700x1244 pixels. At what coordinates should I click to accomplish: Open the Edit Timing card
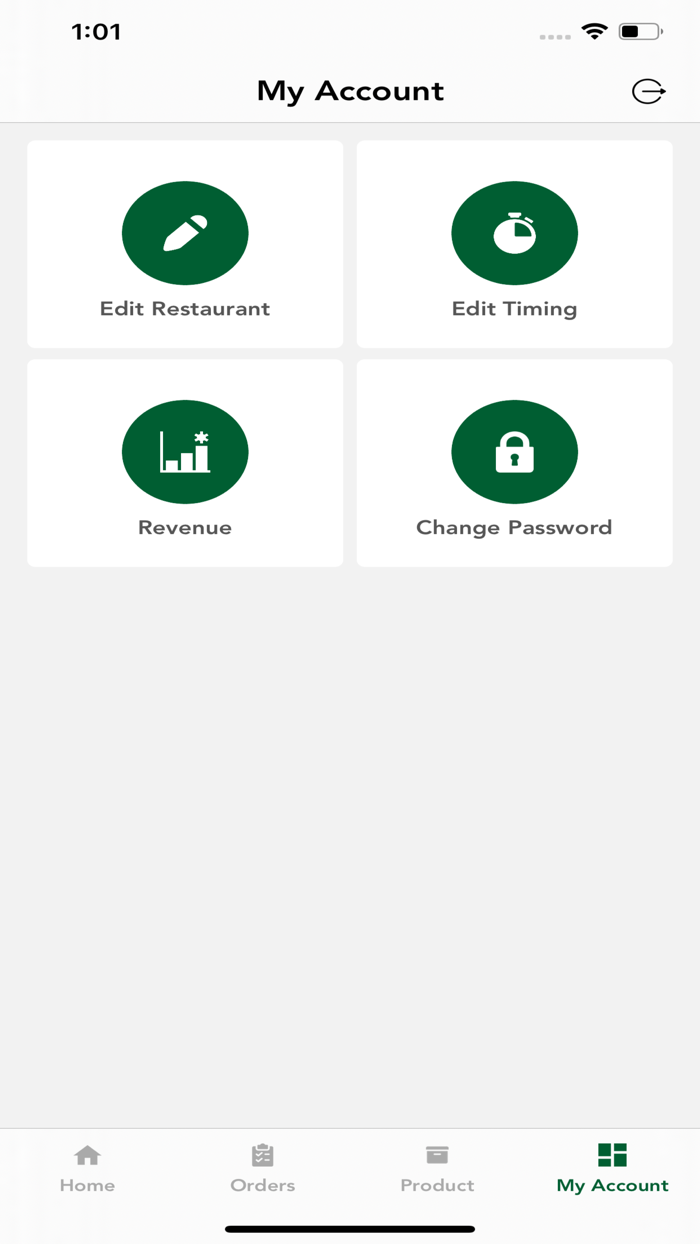tap(514, 244)
